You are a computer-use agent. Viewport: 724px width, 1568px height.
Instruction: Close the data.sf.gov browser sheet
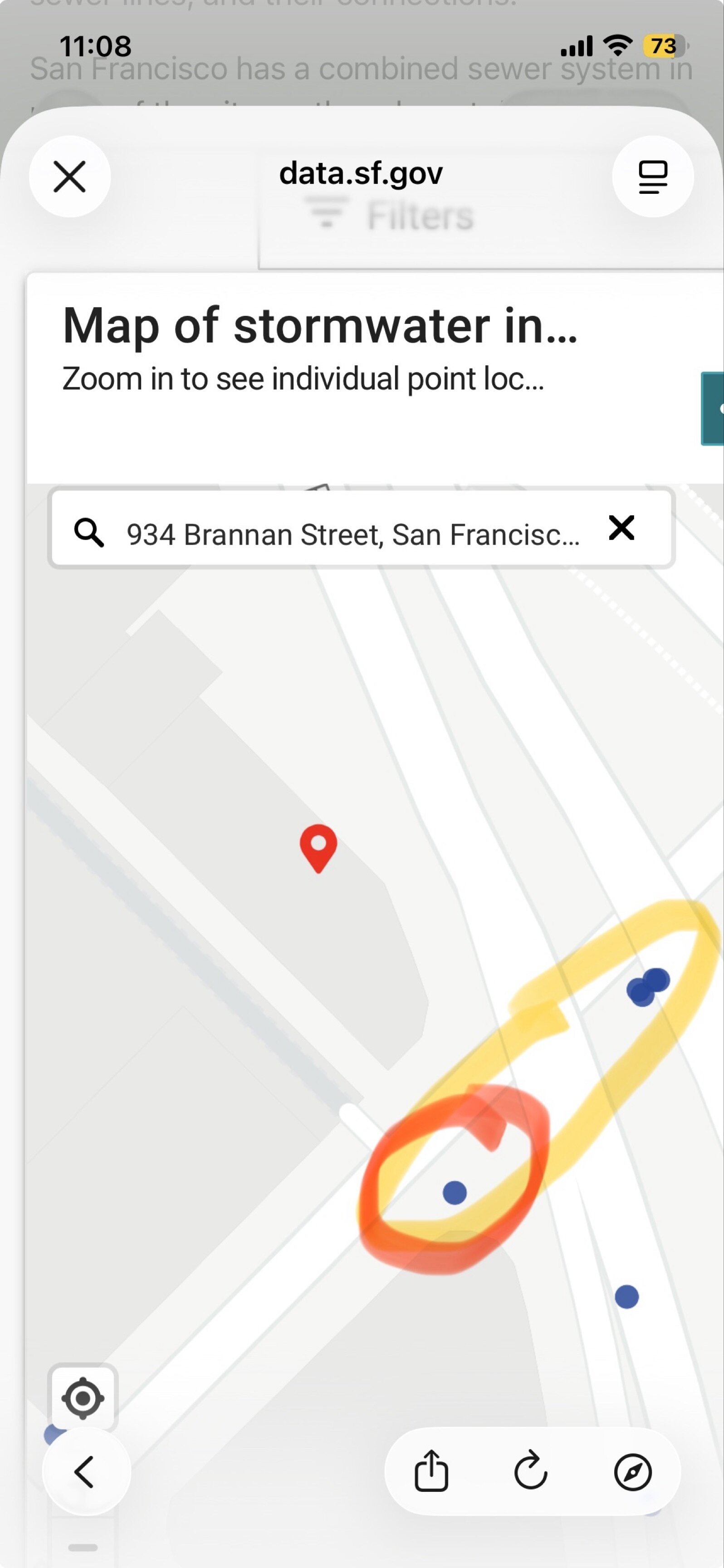70,176
